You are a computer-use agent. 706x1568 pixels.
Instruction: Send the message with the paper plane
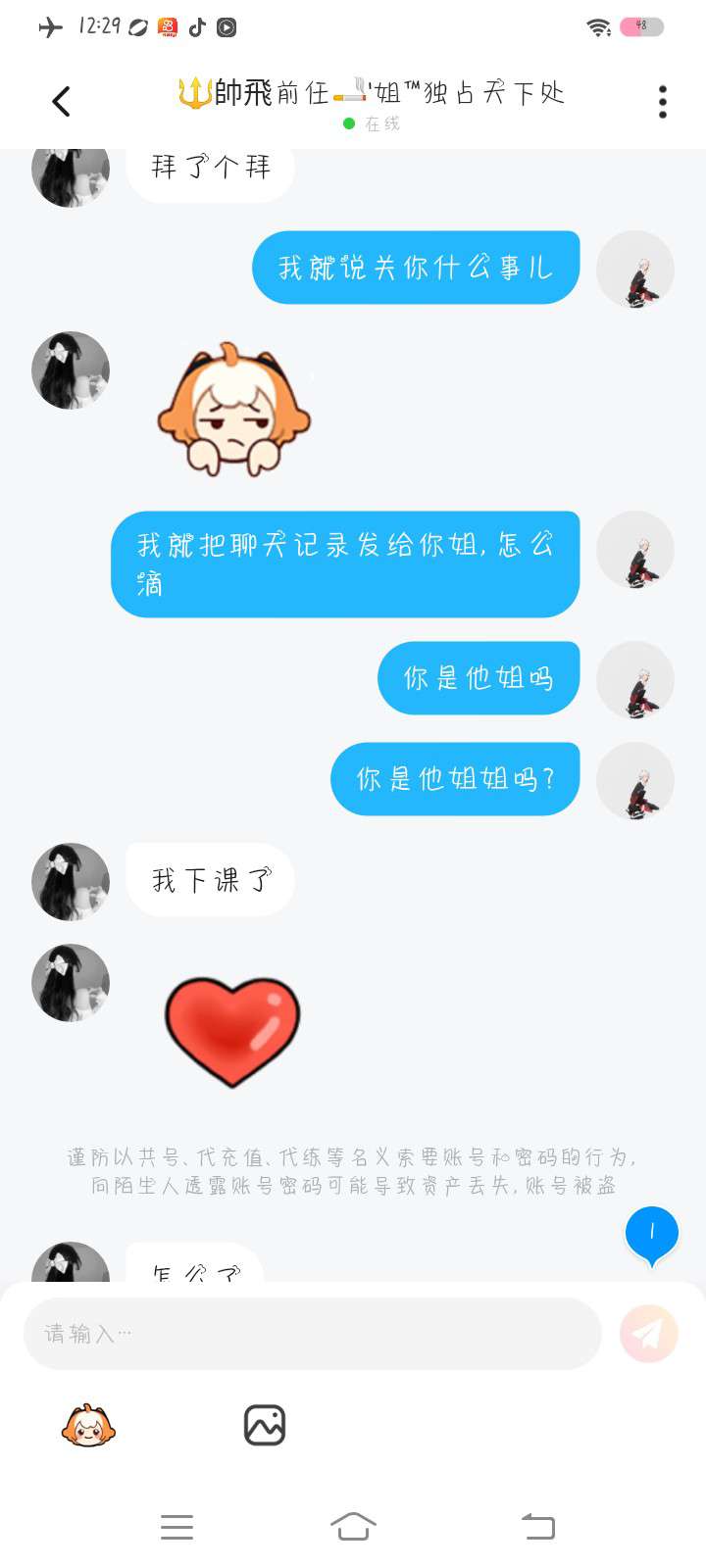(648, 1334)
